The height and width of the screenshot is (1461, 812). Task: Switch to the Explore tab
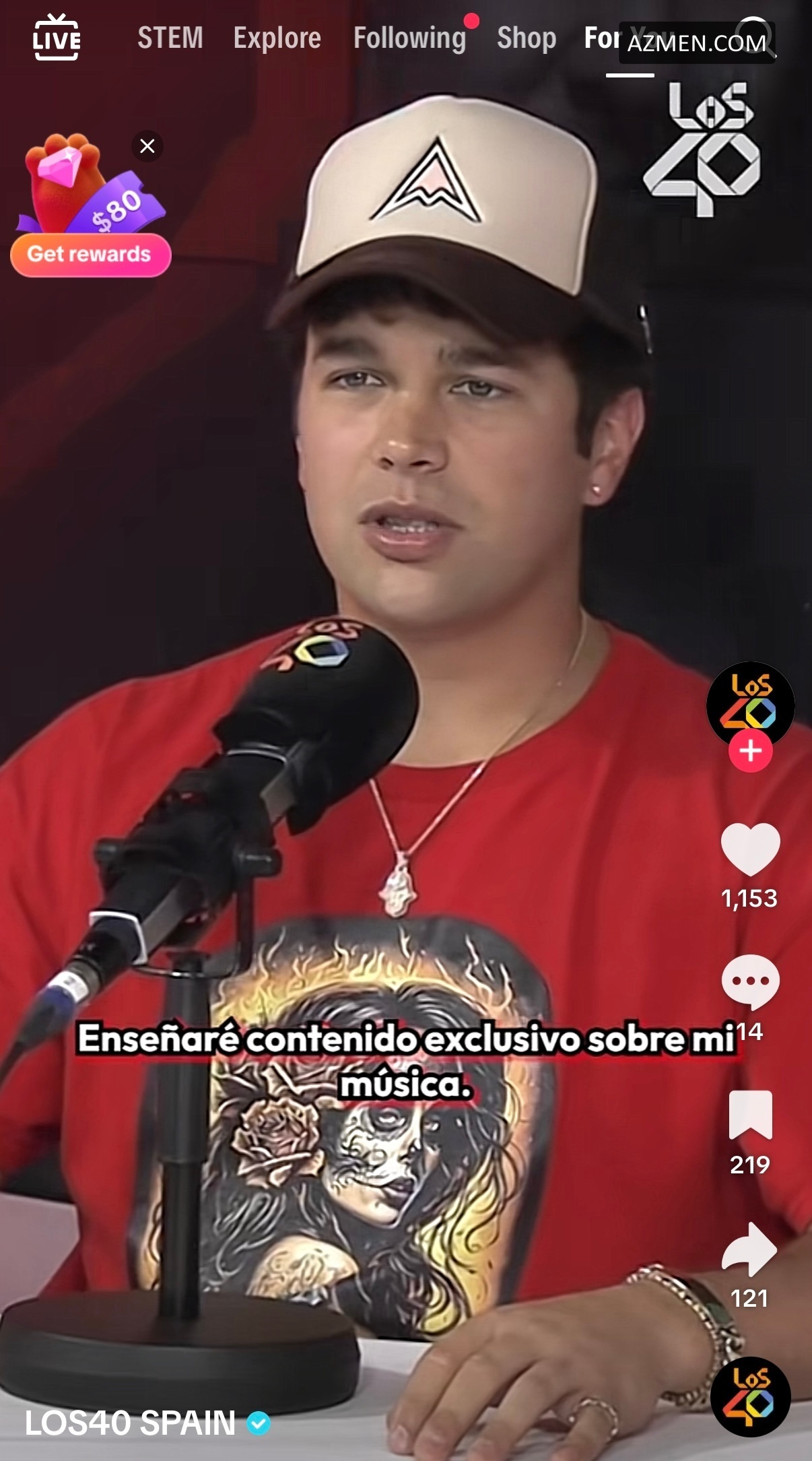pos(277,38)
